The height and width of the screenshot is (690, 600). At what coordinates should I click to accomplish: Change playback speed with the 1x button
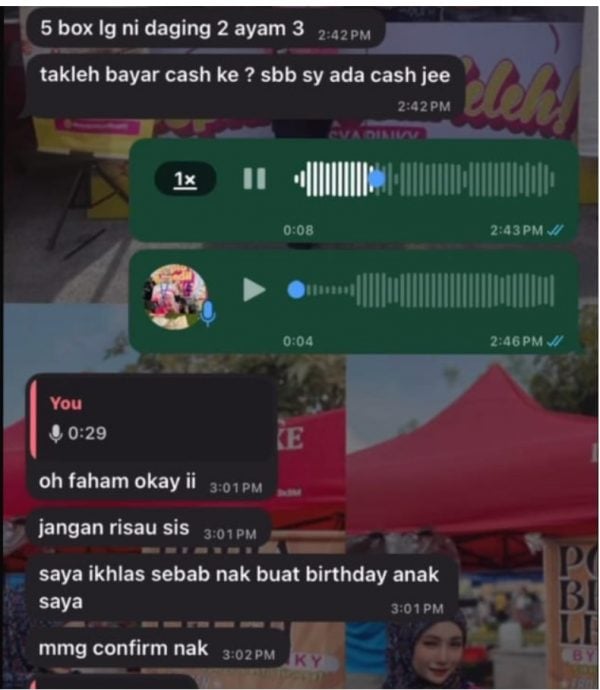tap(185, 180)
